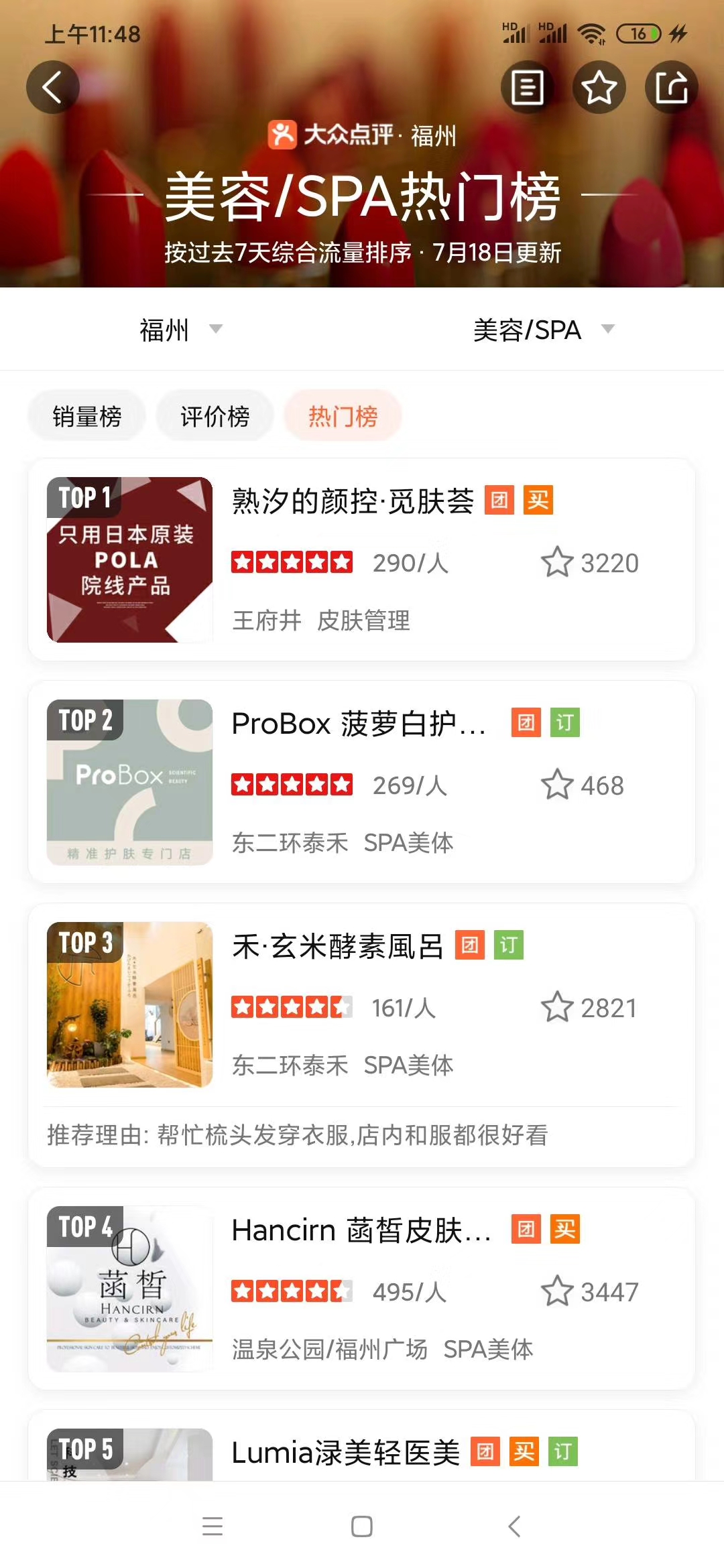
Task: Open the 熟汐的颜控·觅肤荟 shop card
Action: point(361,560)
